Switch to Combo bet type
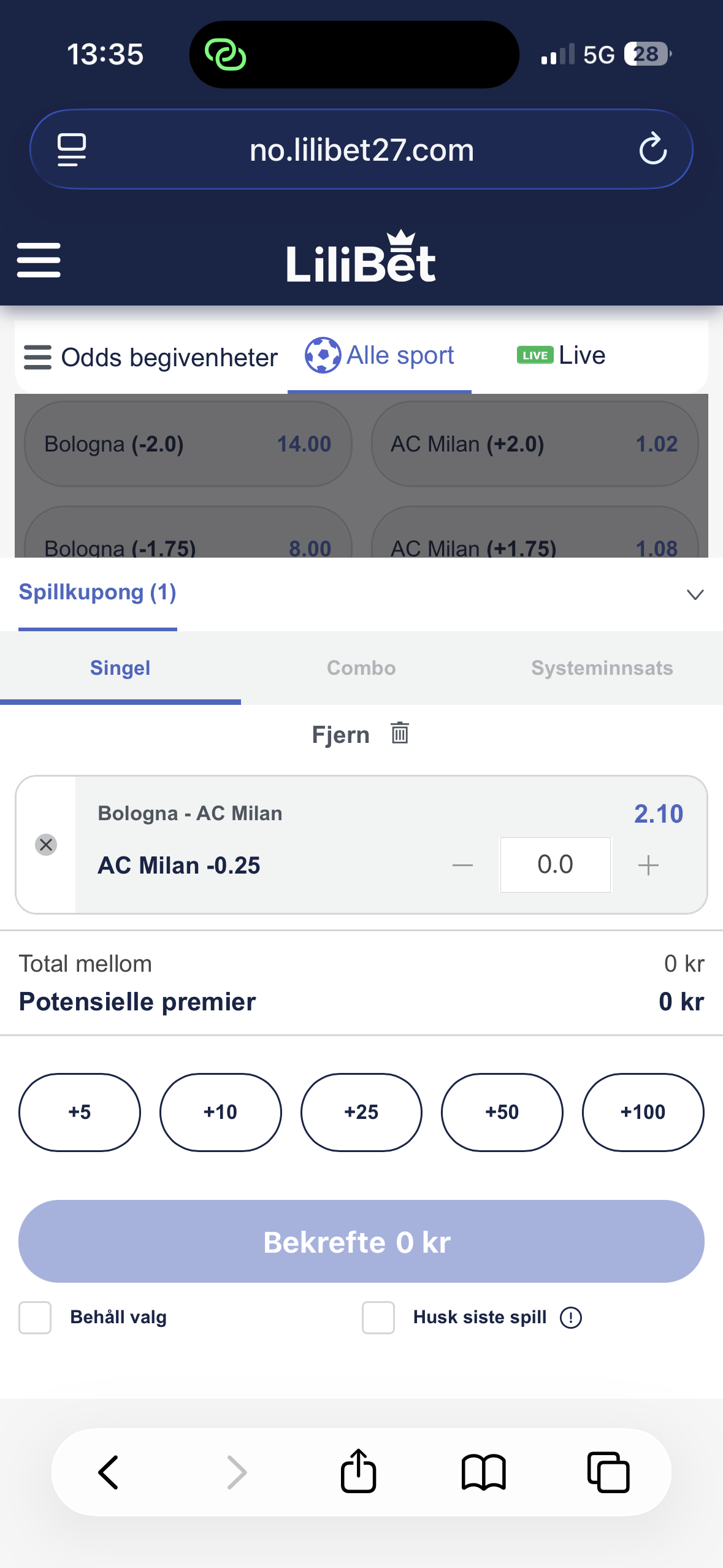The image size is (723, 1568). click(x=361, y=668)
